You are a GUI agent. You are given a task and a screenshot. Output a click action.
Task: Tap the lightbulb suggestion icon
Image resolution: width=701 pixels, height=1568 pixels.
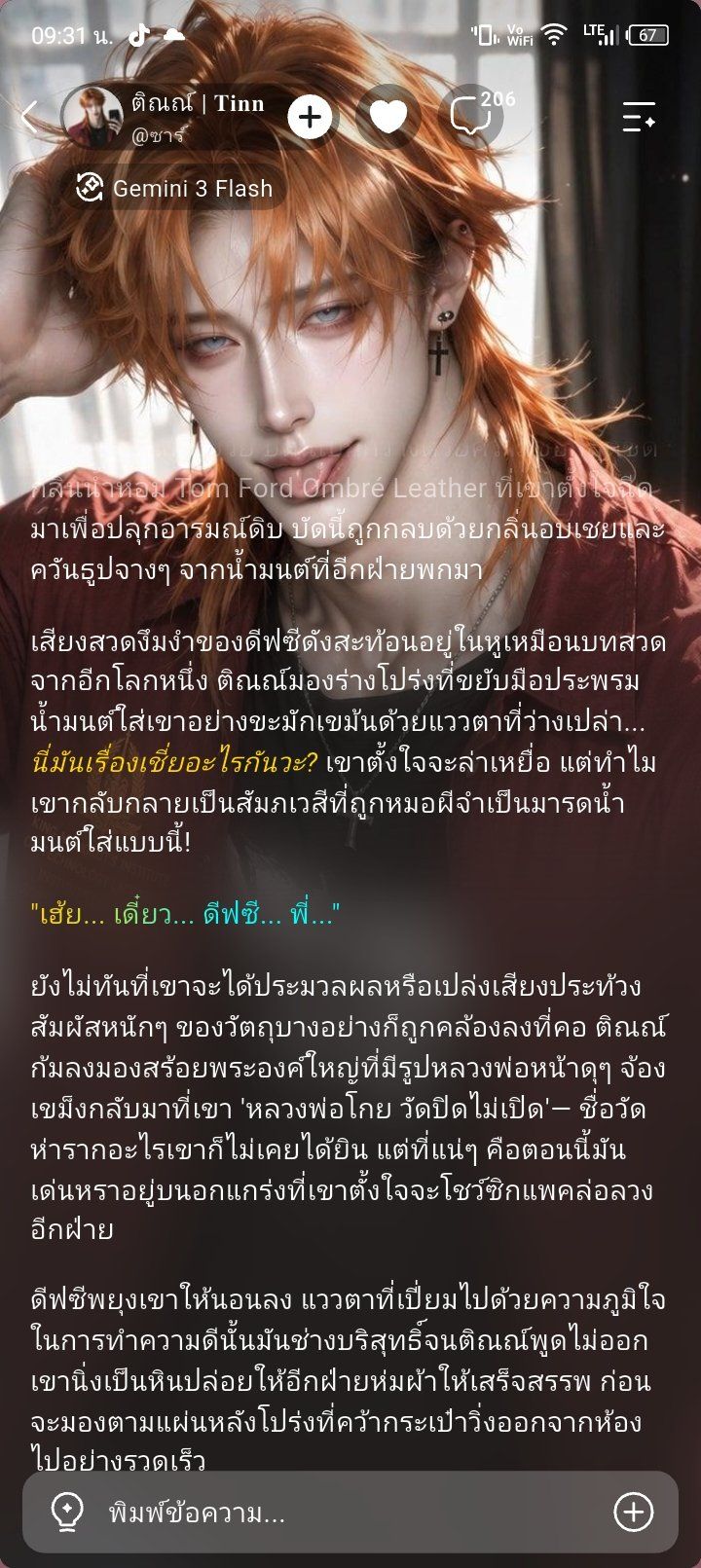click(x=66, y=1513)
